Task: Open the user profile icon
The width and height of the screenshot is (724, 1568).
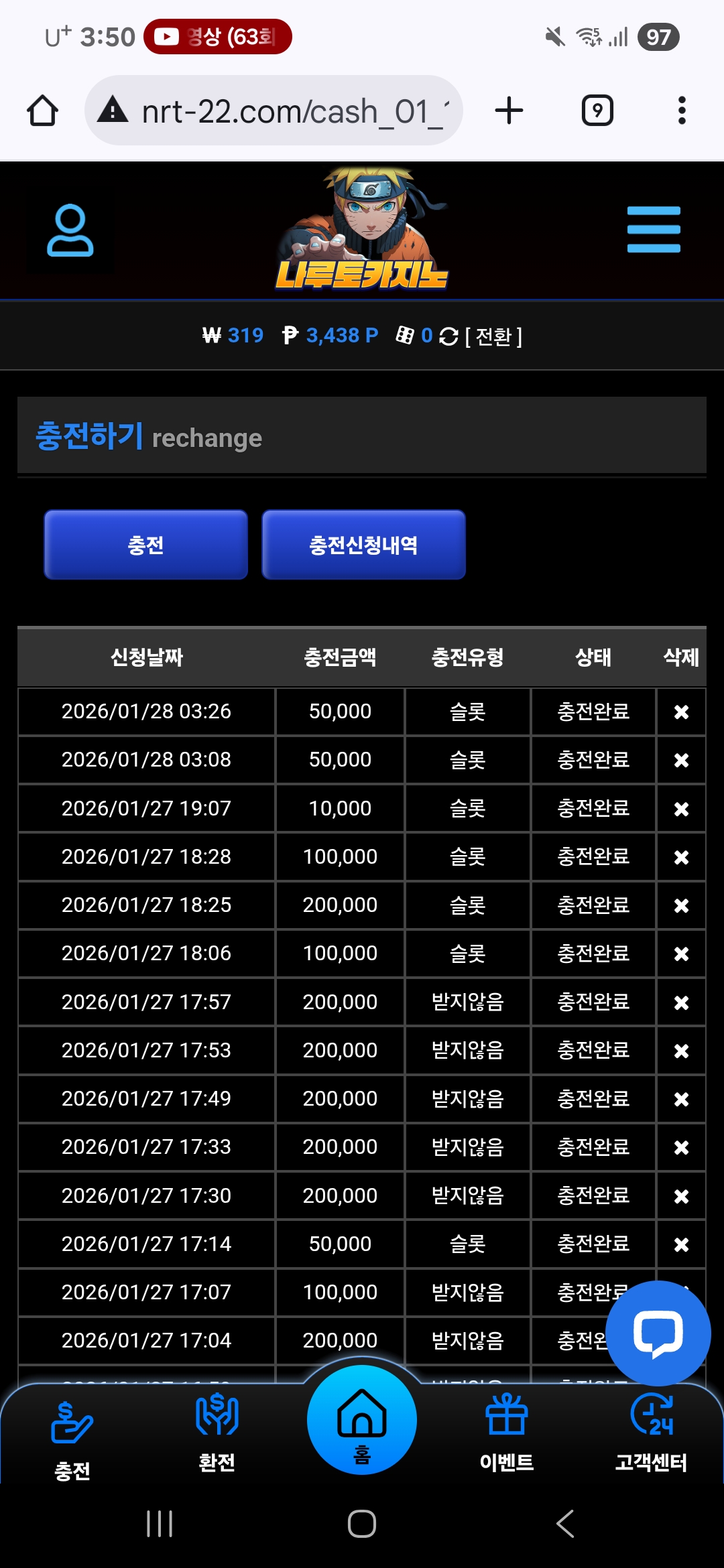Action: 70,231
